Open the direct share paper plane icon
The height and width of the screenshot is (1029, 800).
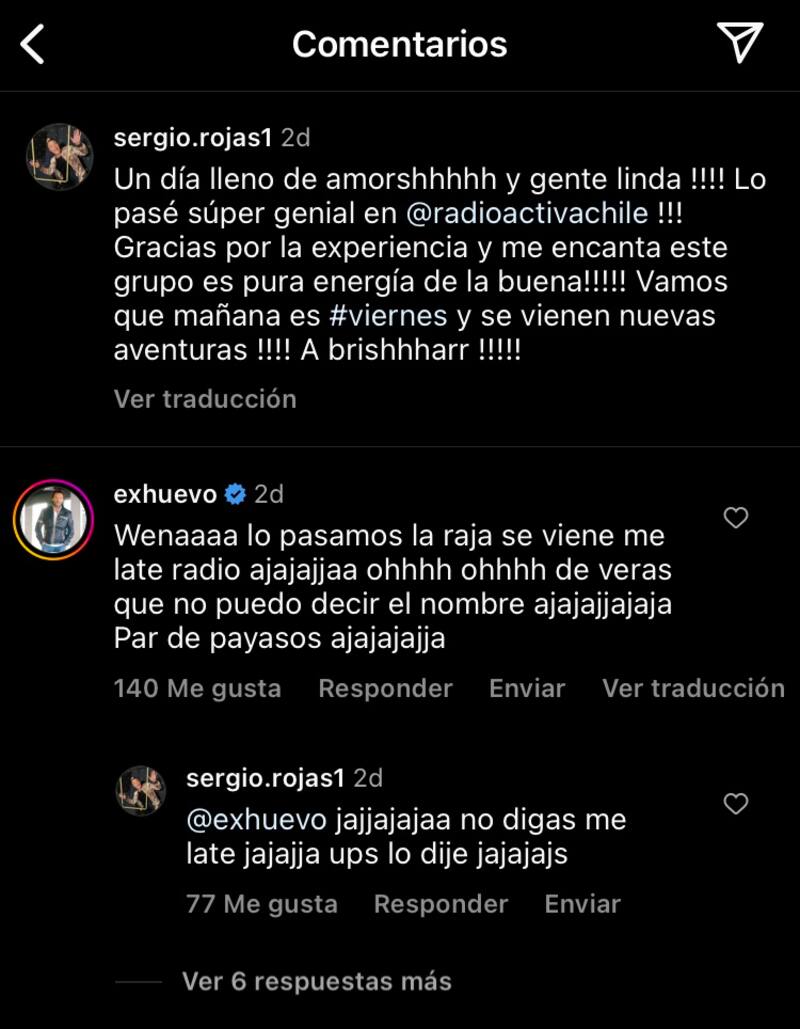[x=740, y=43]
